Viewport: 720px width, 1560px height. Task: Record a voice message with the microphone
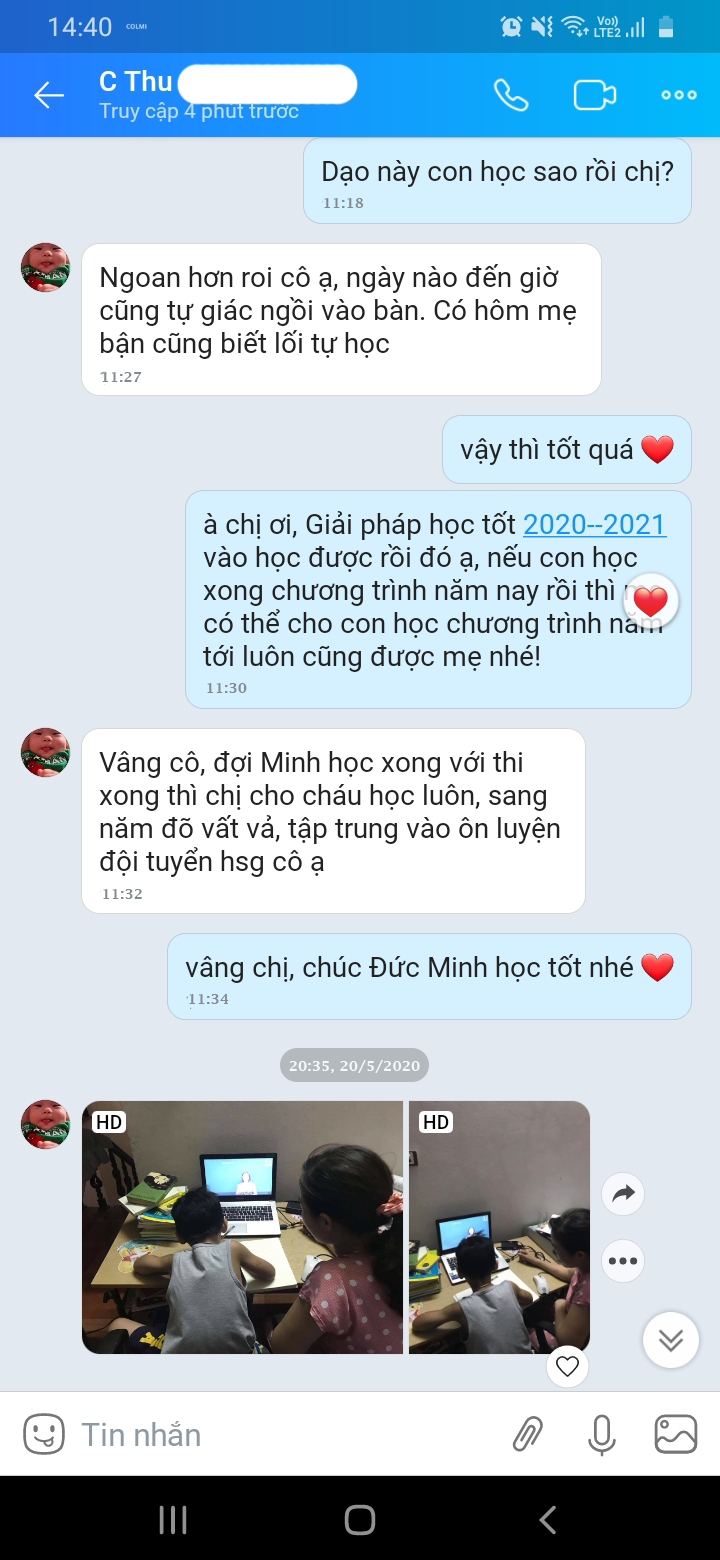[601, 1434]
